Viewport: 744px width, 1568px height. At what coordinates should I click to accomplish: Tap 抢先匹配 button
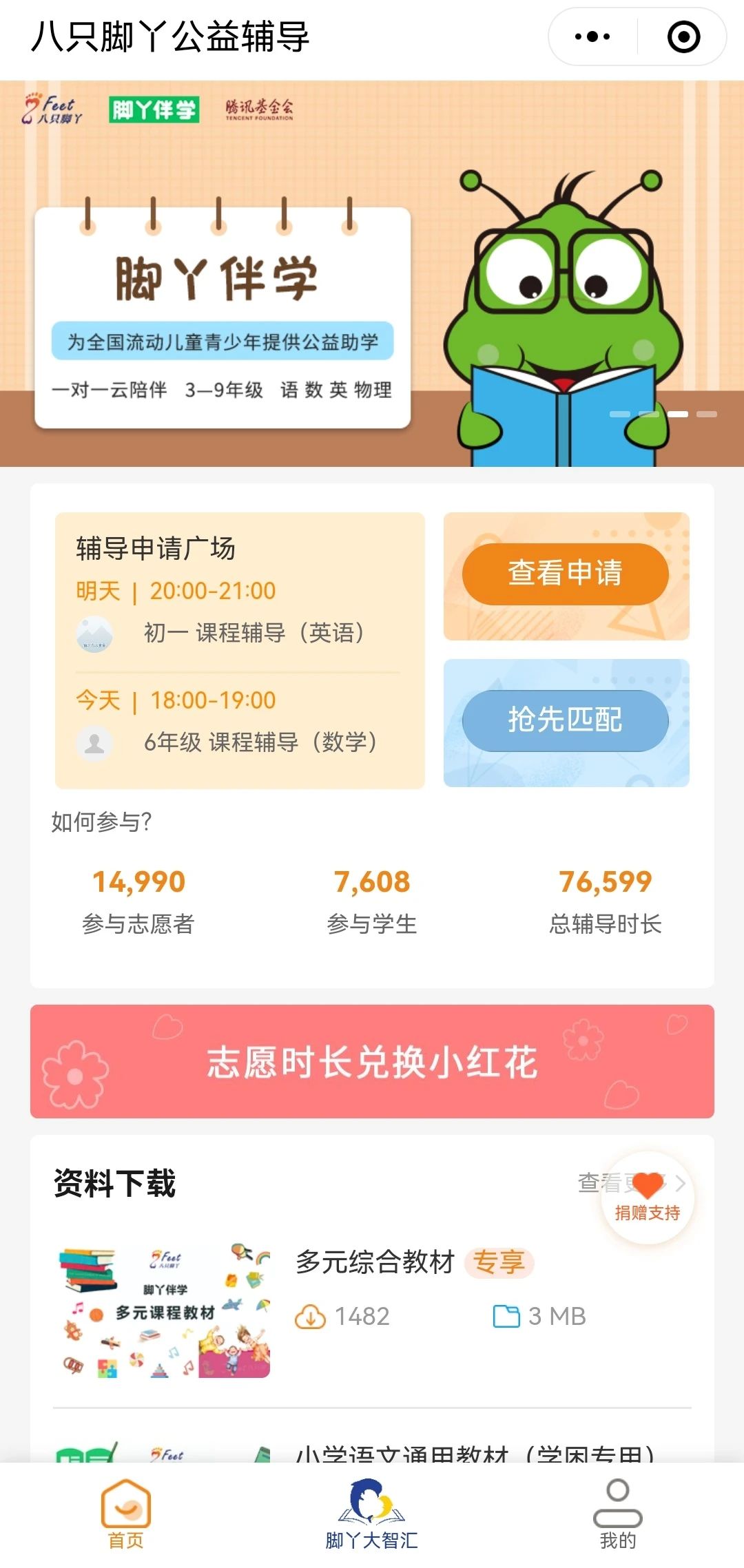[565, 720]
